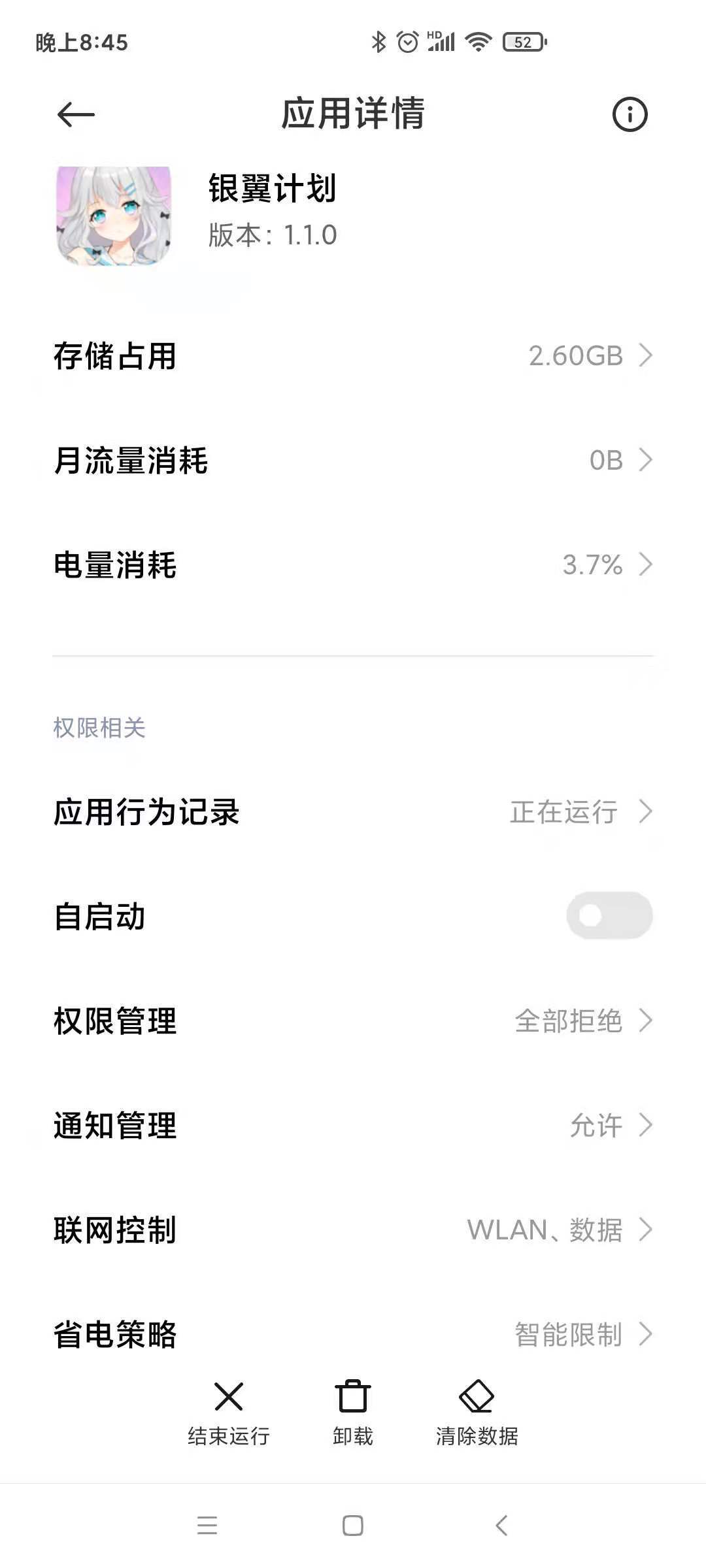Tap the 银翼计划 app icon thumbnail
Image resolution: width=706 pixels, height=1568 pixels.
[110, 216]
